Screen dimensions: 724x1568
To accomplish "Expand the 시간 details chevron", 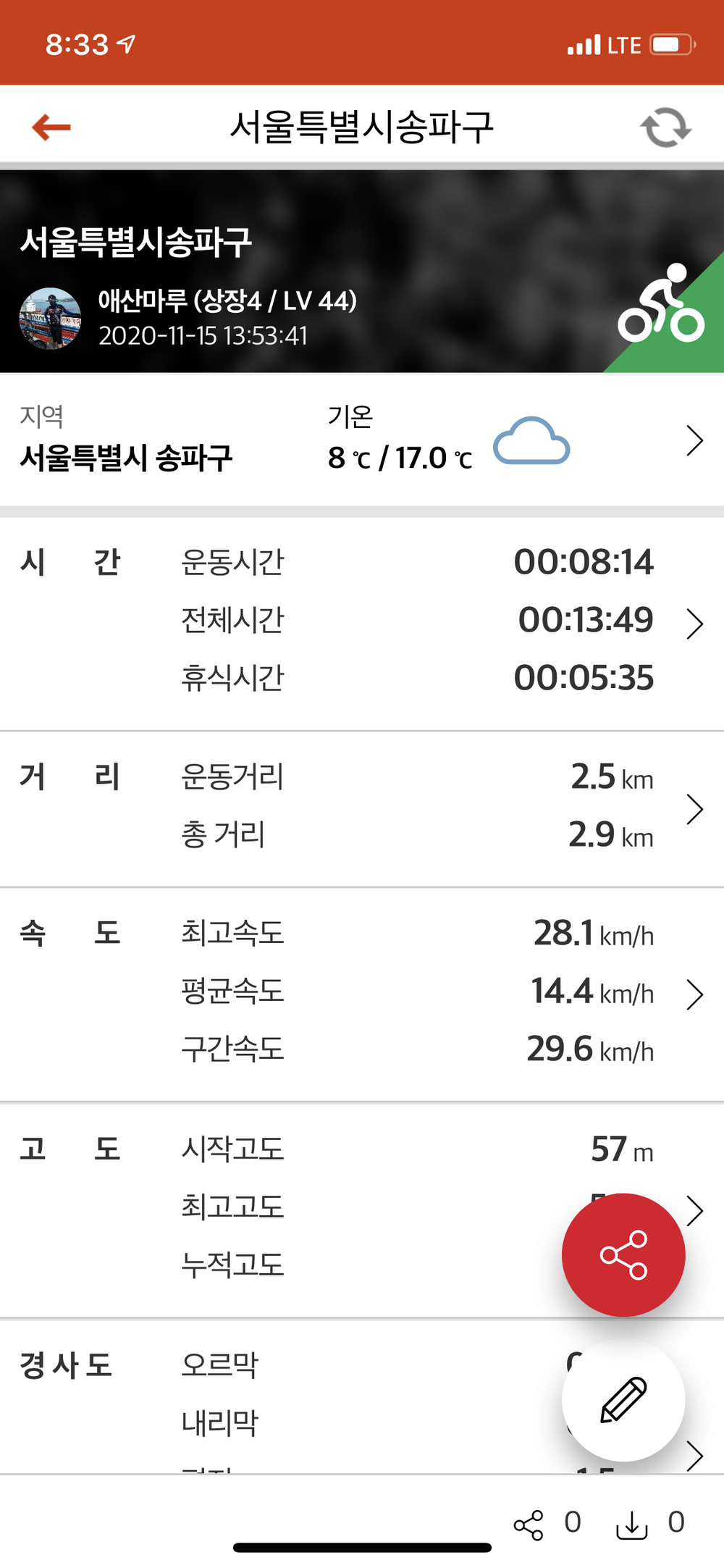I will [694, 624].
